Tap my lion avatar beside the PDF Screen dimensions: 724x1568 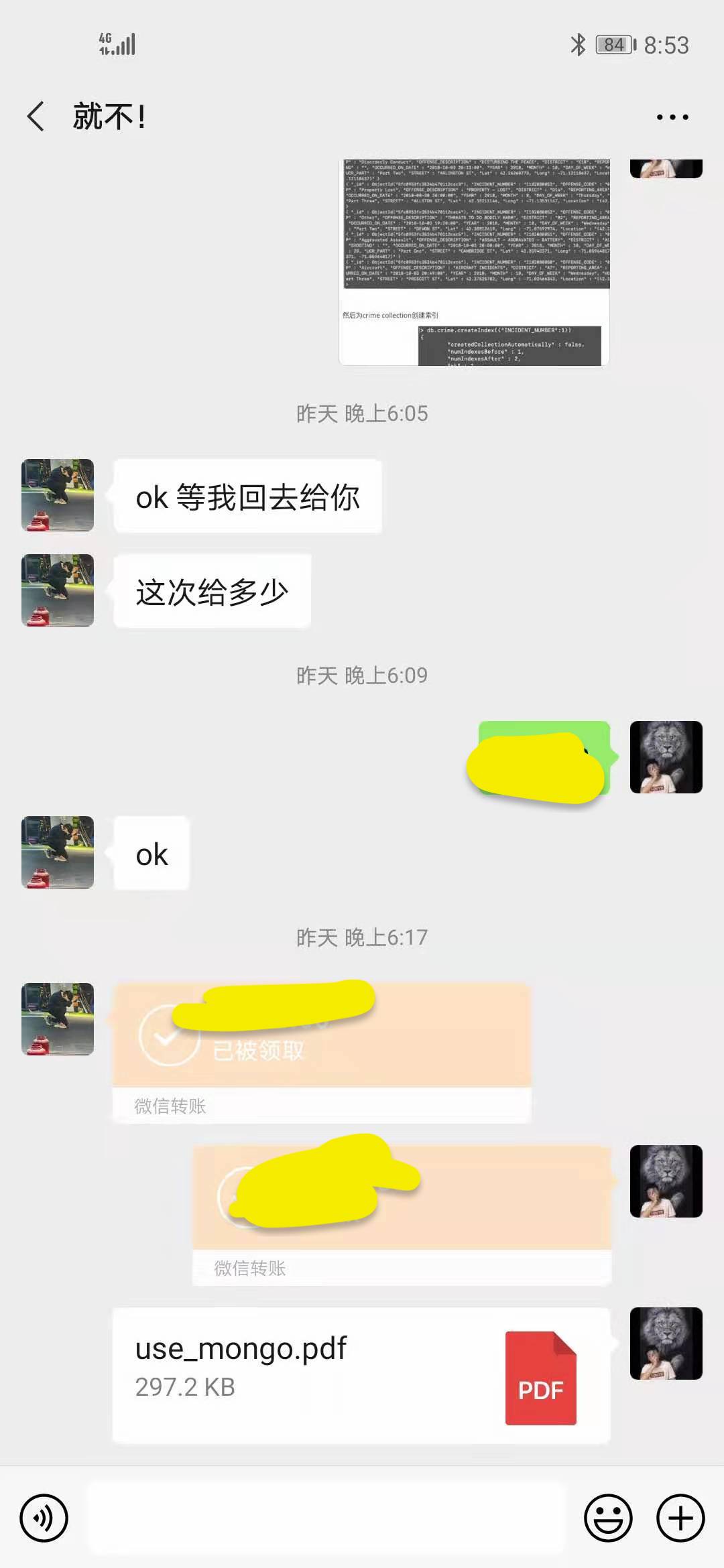point(666,1343)
